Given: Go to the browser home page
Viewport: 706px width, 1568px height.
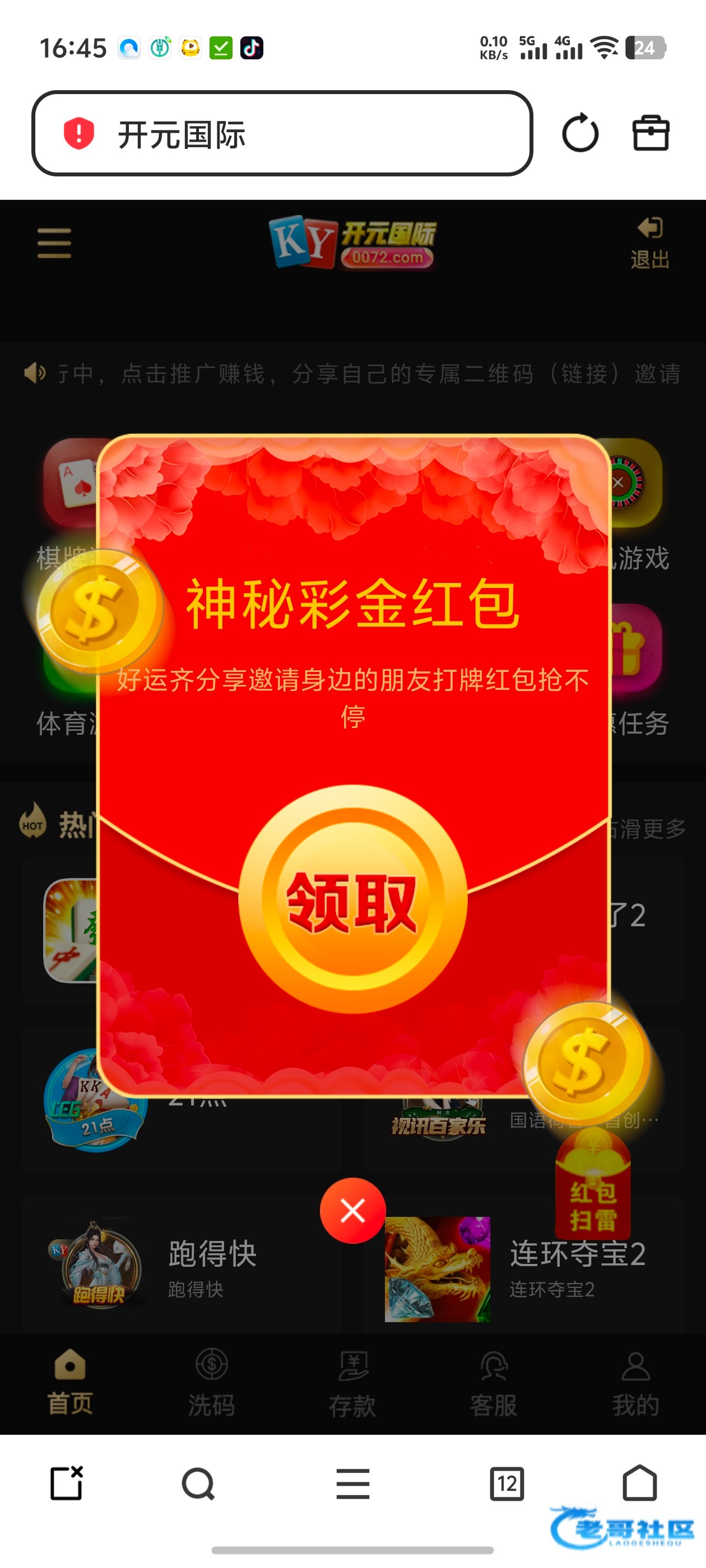Looking at the screenshot, I should click(640, 1483).
